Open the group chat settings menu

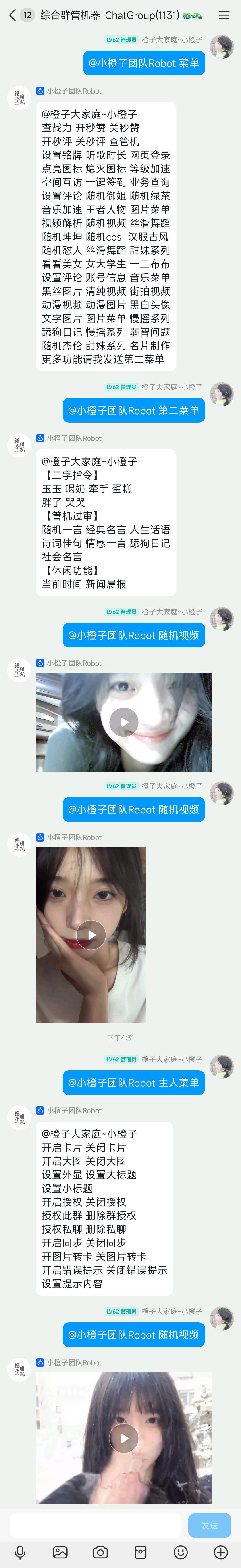pyautogui.click(x=224, y=15)
